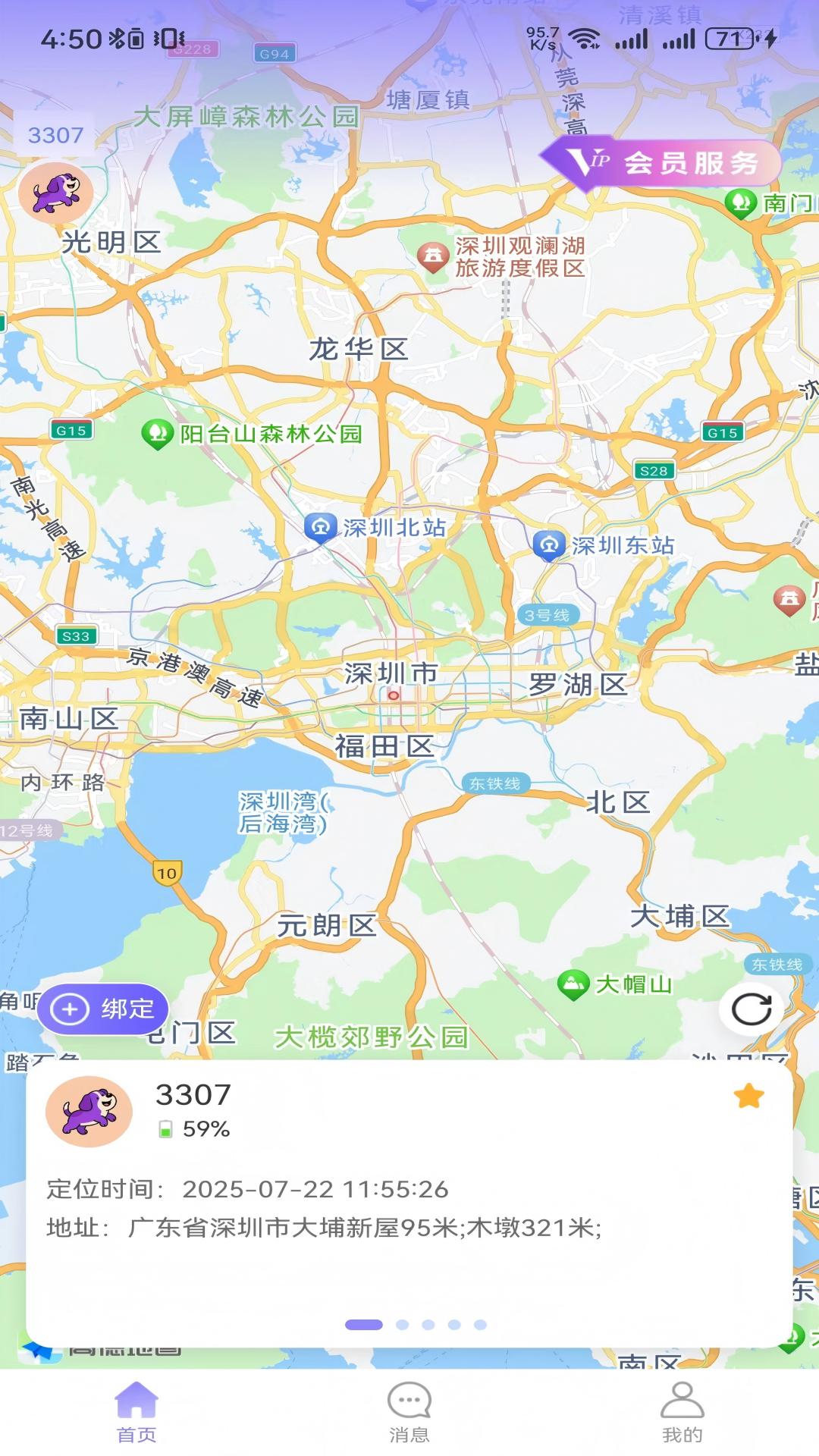This screenshot has height=1456, width=819.
Task: Switch to the 消息 tab
Action: tap(409, 1407)
